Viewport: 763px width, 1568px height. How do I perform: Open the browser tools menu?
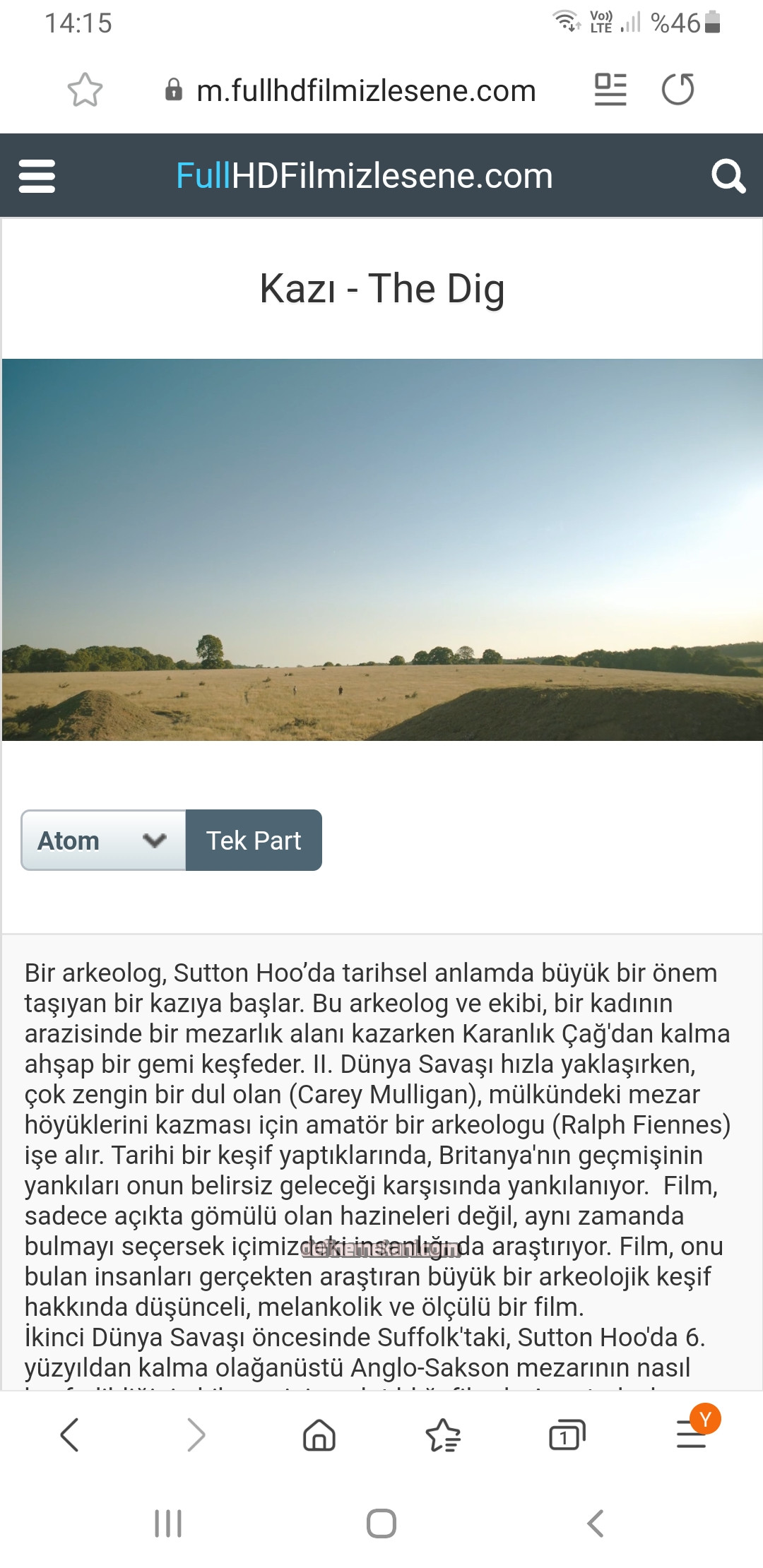tap(691, 1435)
